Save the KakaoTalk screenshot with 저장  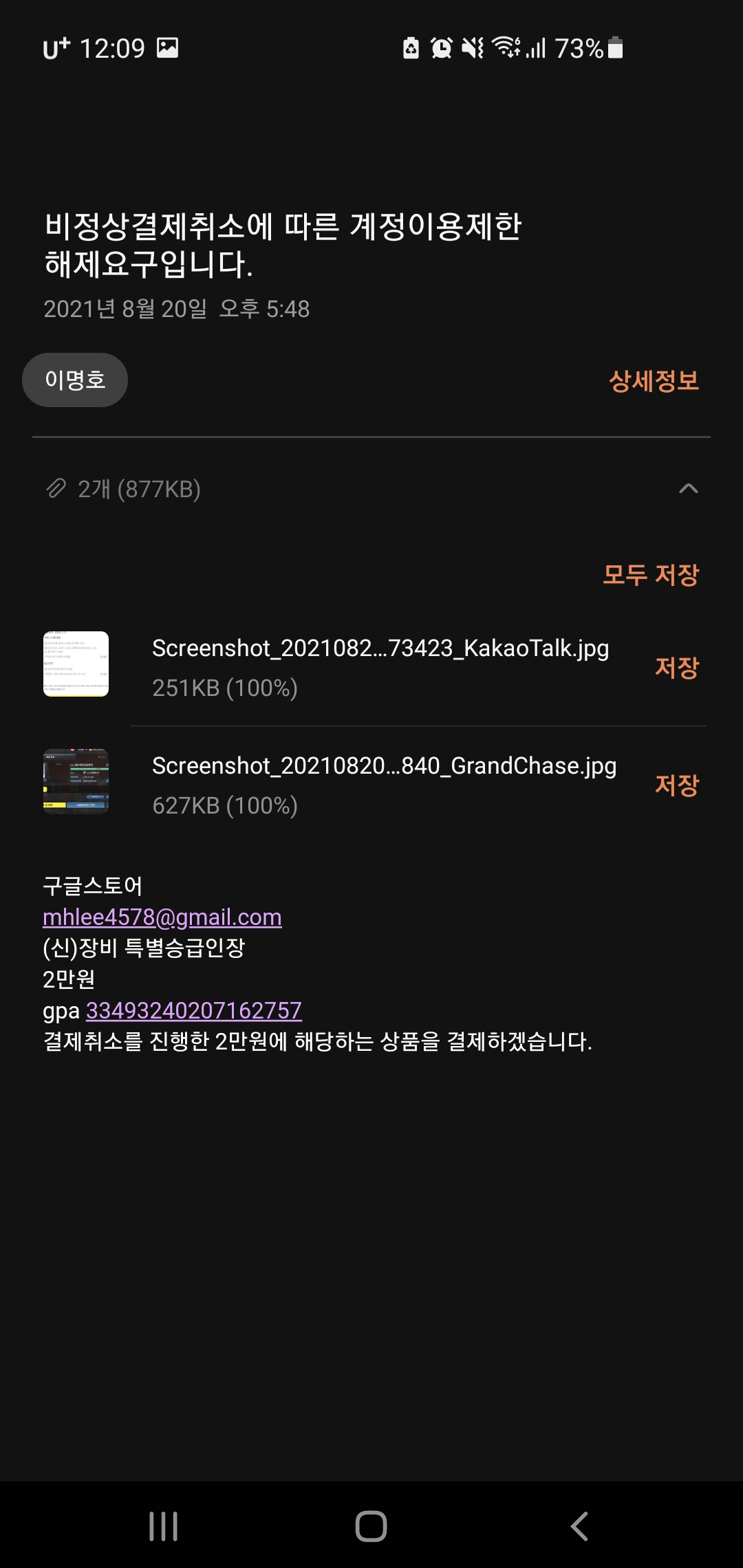tap(676, 667)
